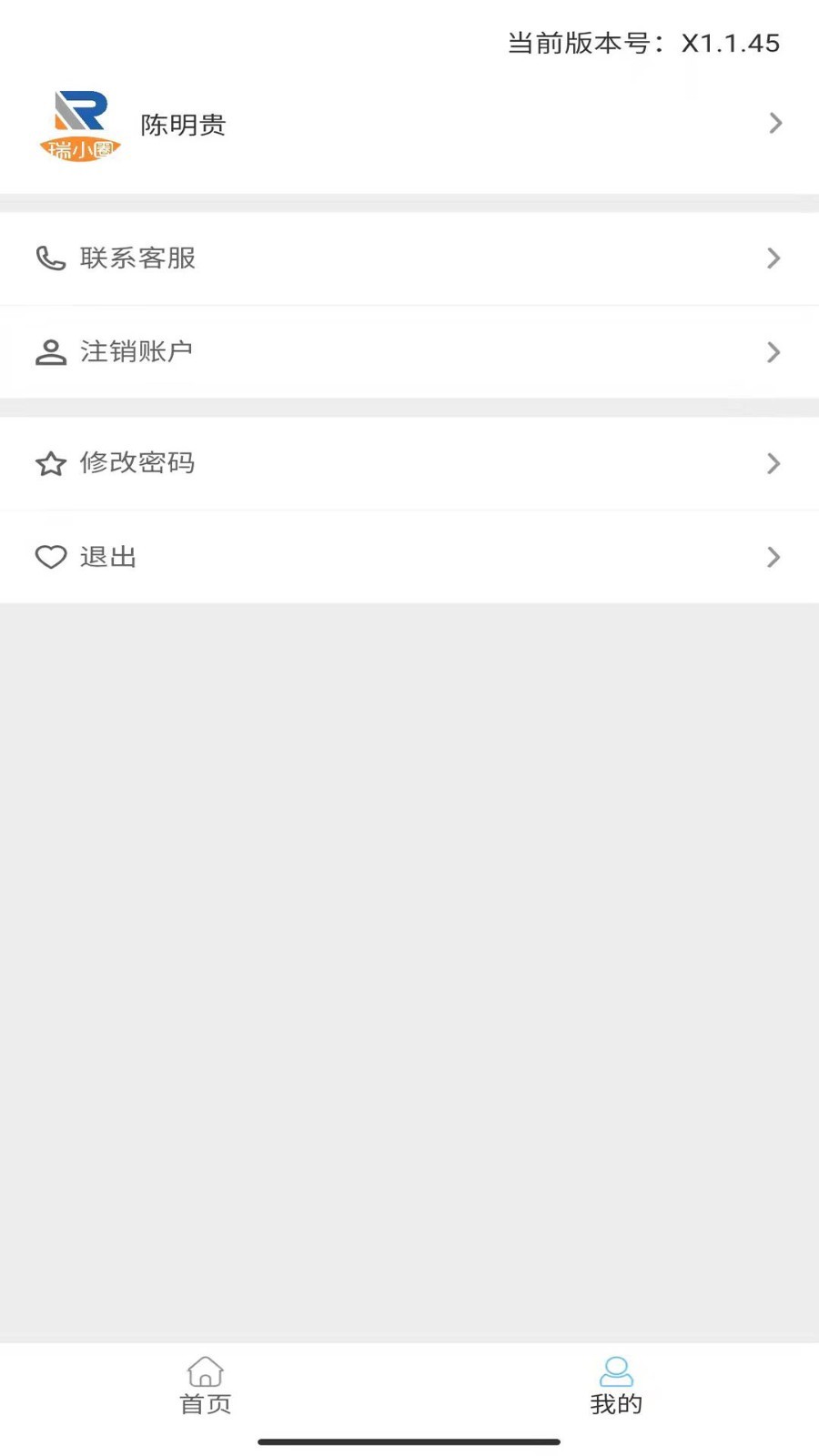Open 陈明贵 profile row
This screenshot has width=819, height=1456.
409,125
